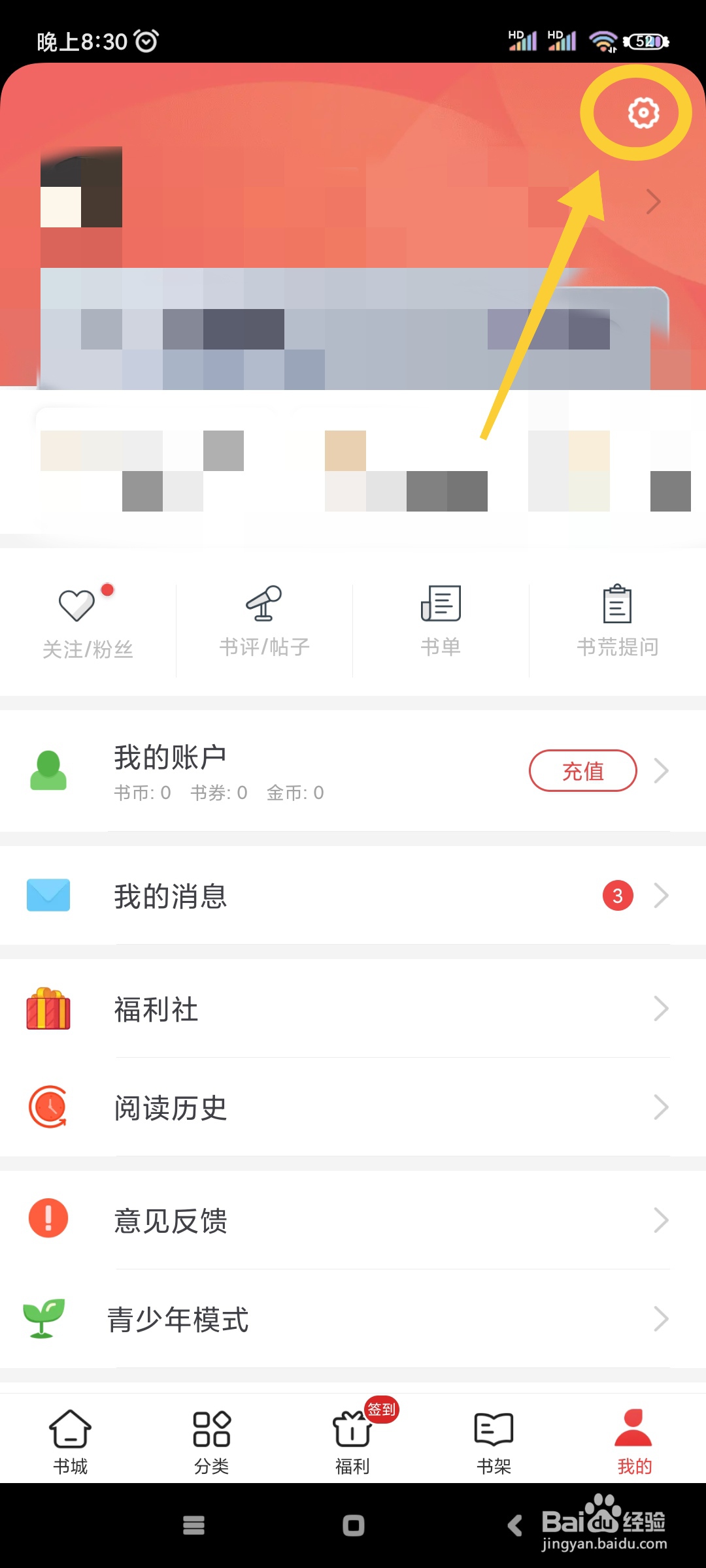Viewport: 706px width, 1568px height.
Task: Open 书评/帖子 (reviews and posts)
Action: (264, 622)
